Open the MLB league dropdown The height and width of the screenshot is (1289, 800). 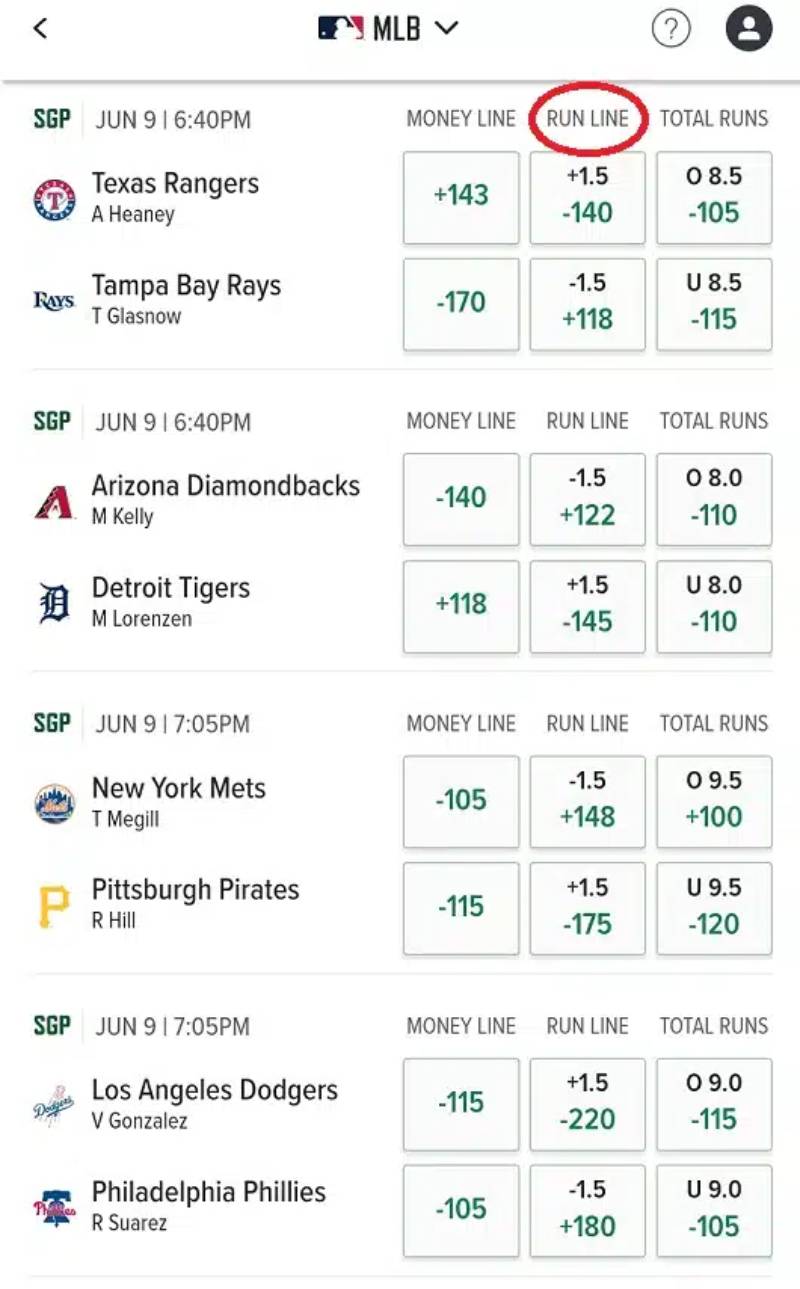point(388,29)
